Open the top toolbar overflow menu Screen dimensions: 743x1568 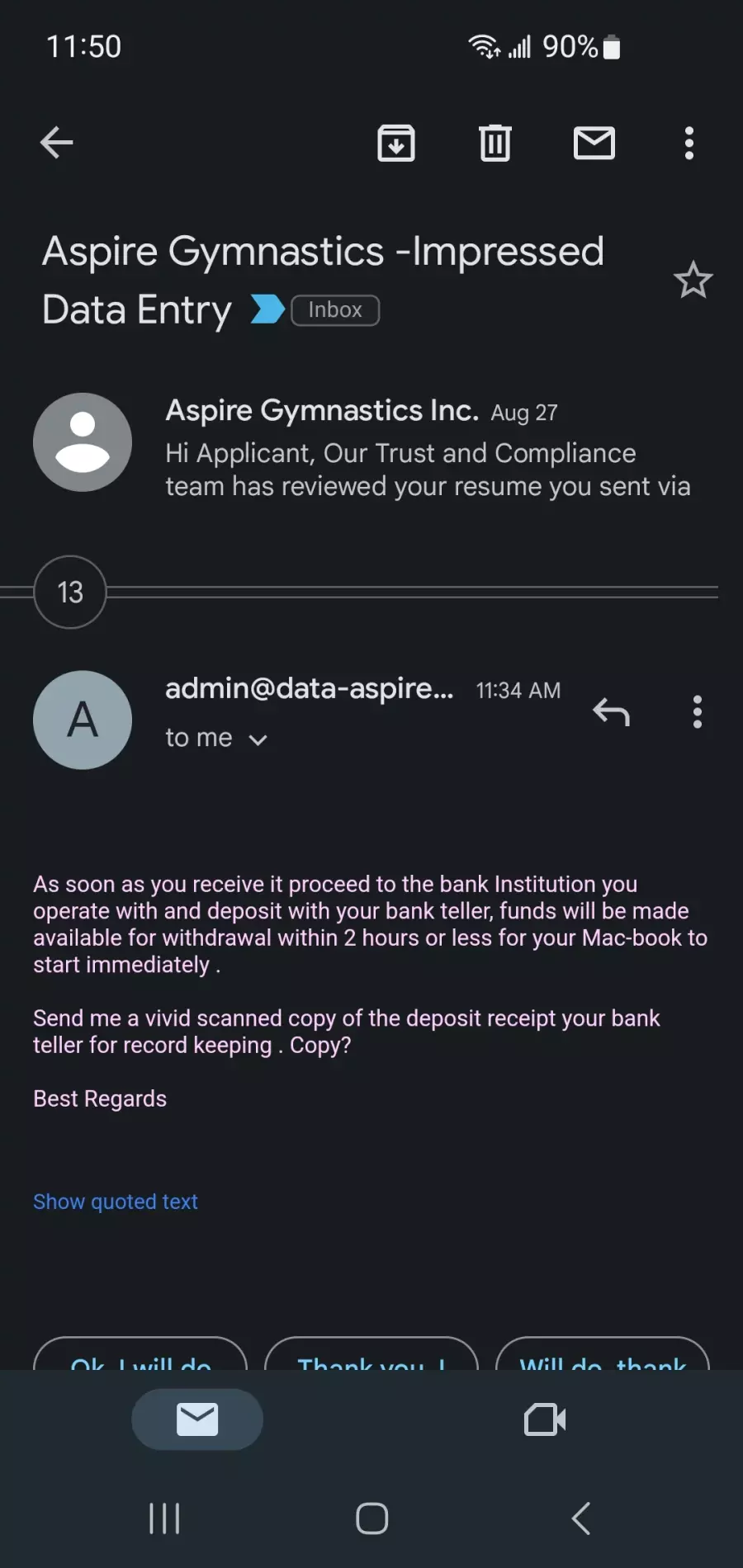tap(689, 143)
